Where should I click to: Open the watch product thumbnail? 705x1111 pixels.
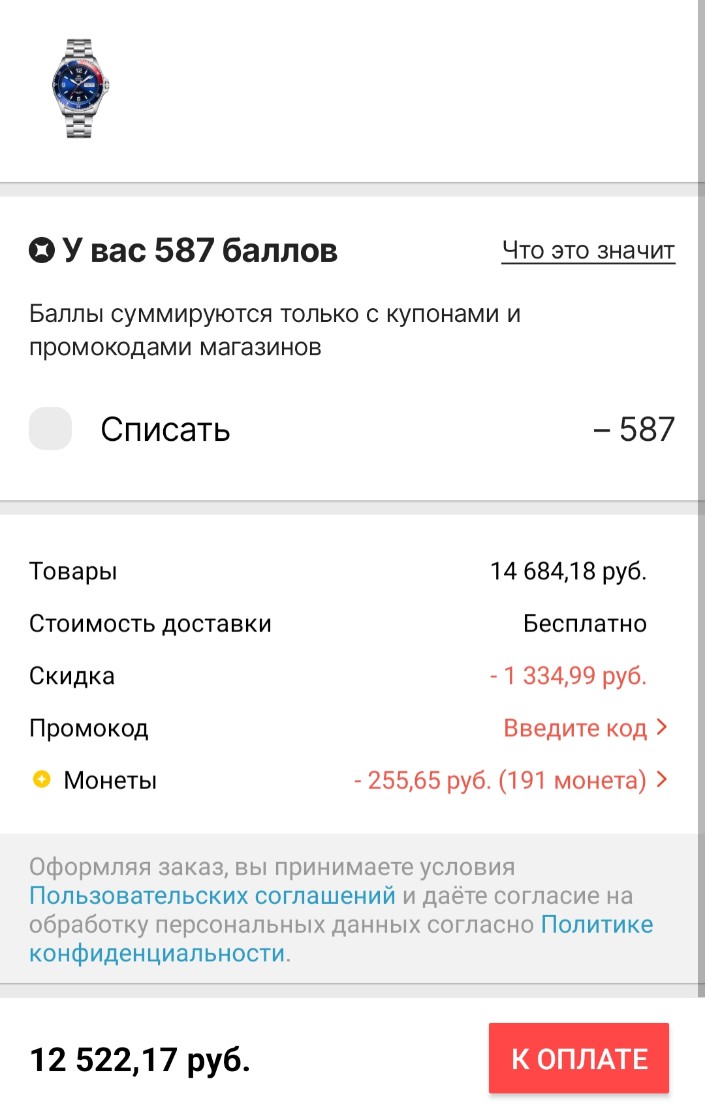[x=80, y=87]
